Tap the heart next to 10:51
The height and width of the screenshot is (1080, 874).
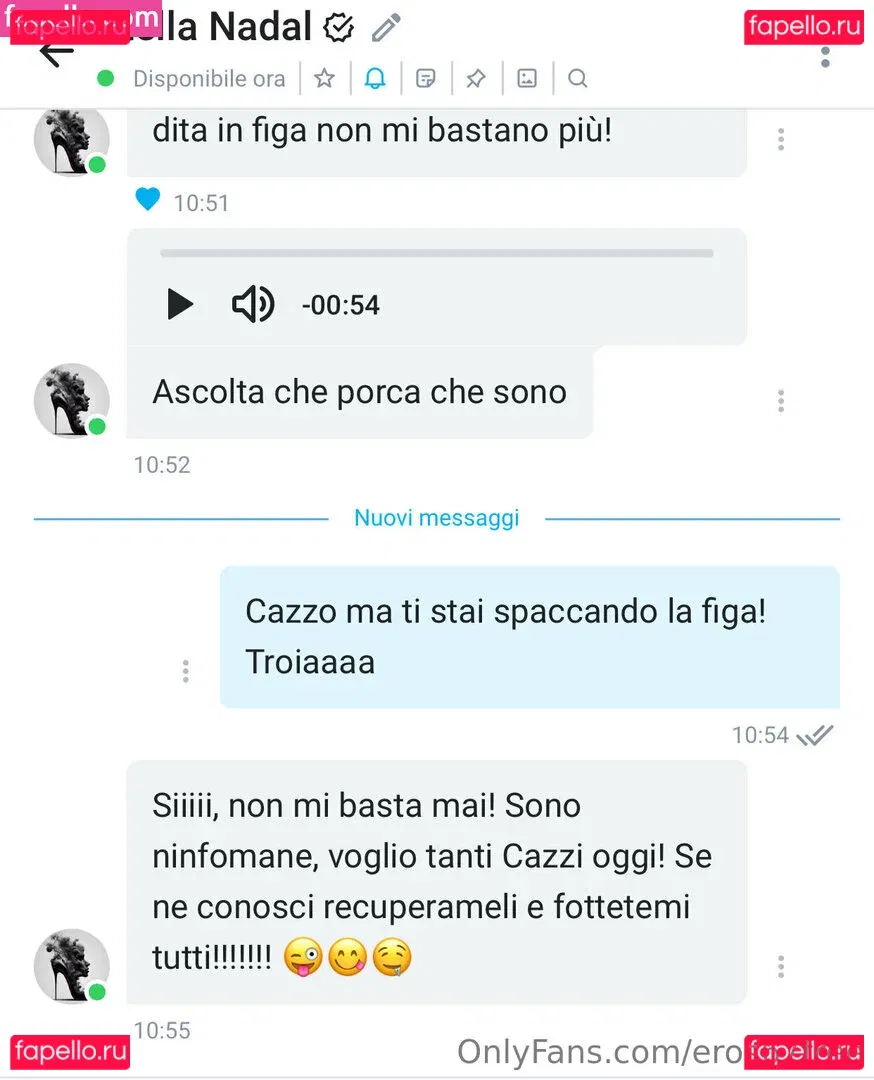[148, 200]
